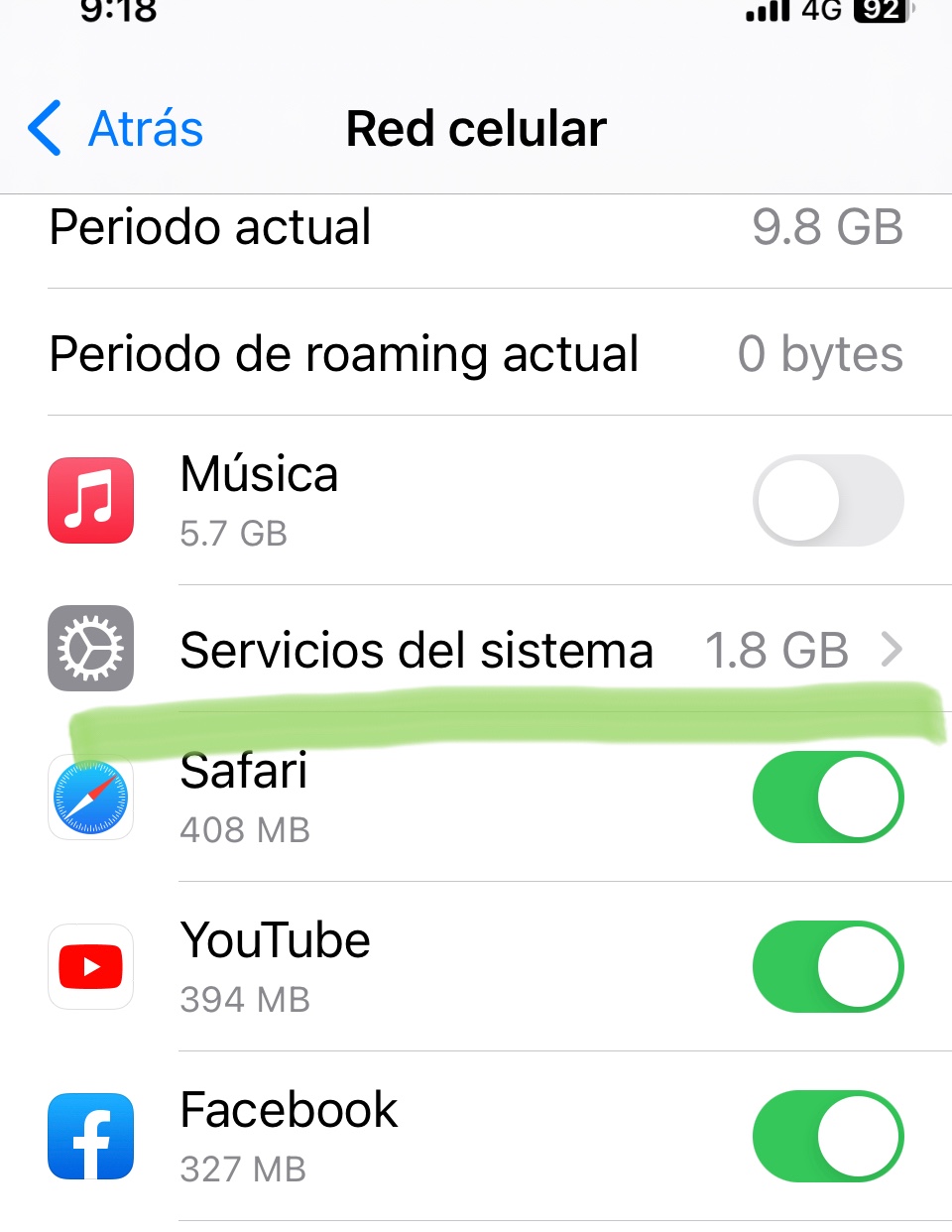Switch off Facebook cellular data toggle
The height and width of the screenshot is (1232, 952).
click(x=828, y=1137)
